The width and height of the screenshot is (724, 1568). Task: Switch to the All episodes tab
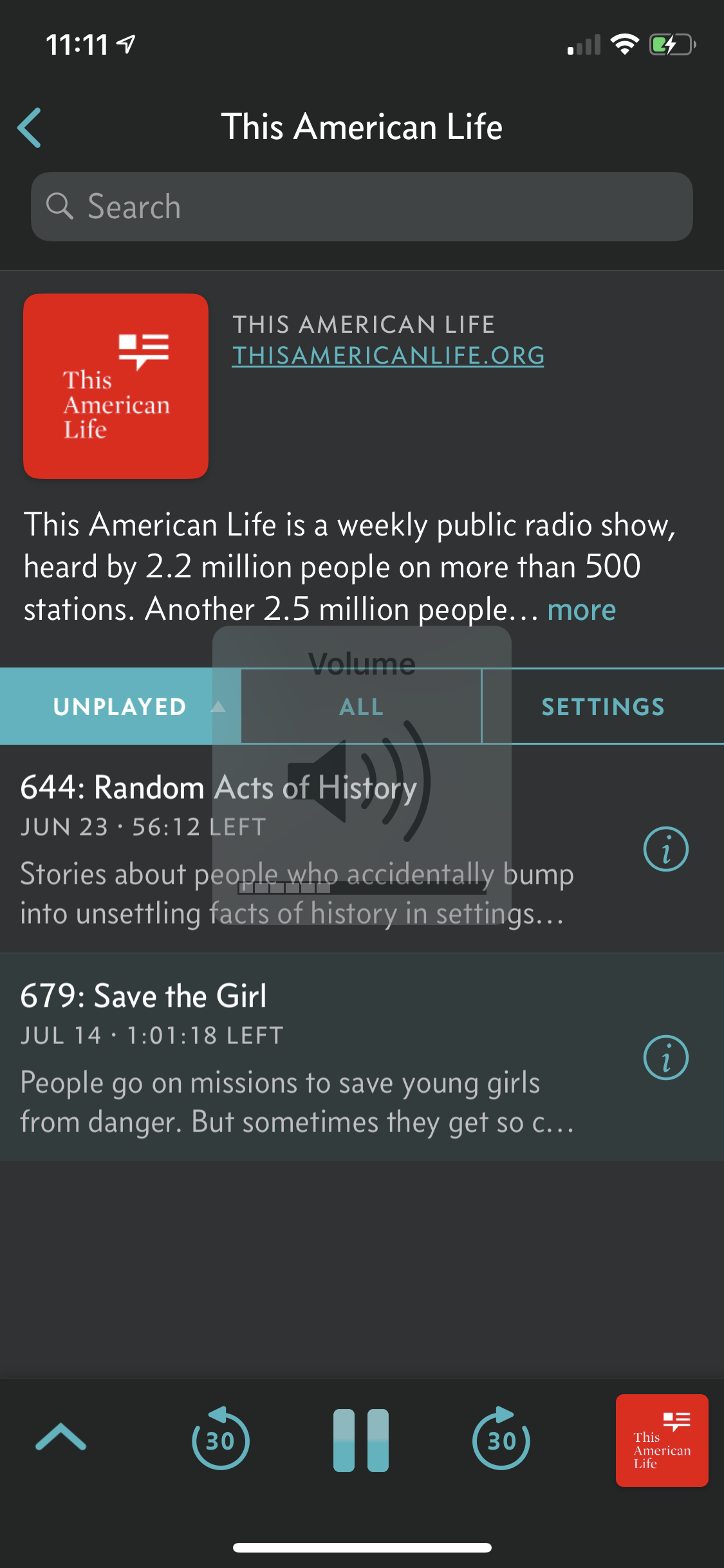coord(362,707)
